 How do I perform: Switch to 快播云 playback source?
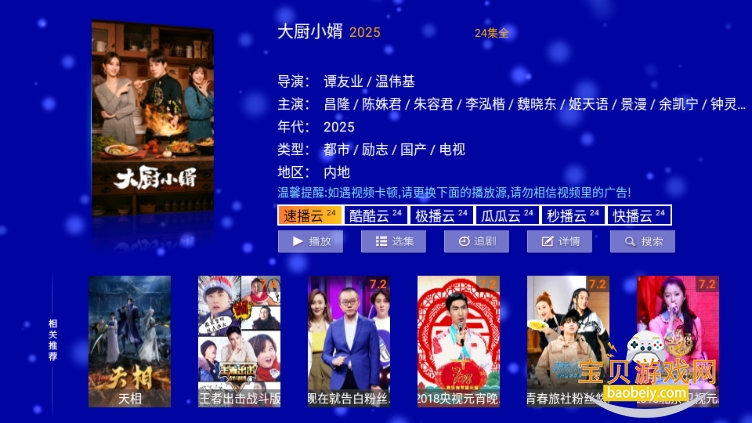(639, 215)
